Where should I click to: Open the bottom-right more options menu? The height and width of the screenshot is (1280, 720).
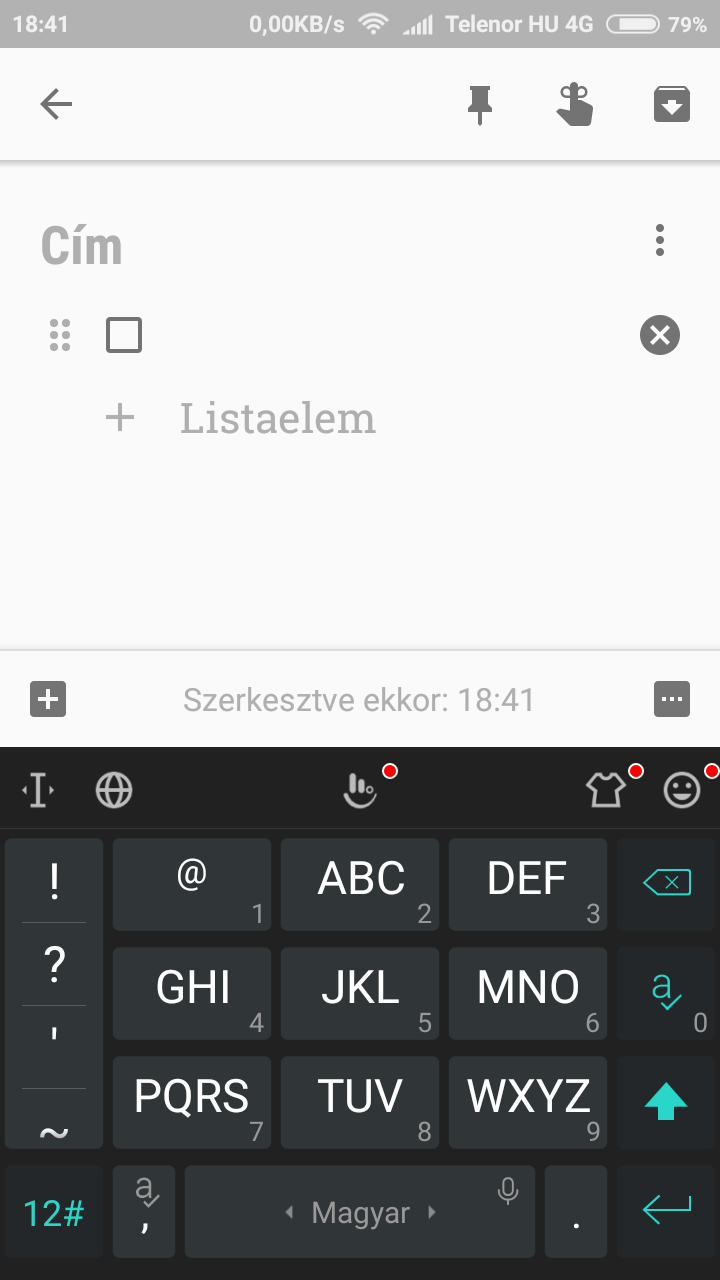672,699
